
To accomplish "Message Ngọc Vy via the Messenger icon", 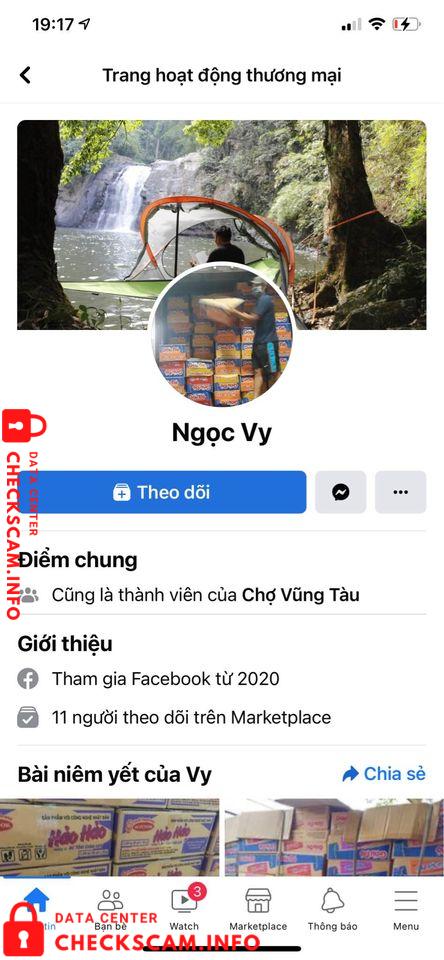I will coord(341,492).
